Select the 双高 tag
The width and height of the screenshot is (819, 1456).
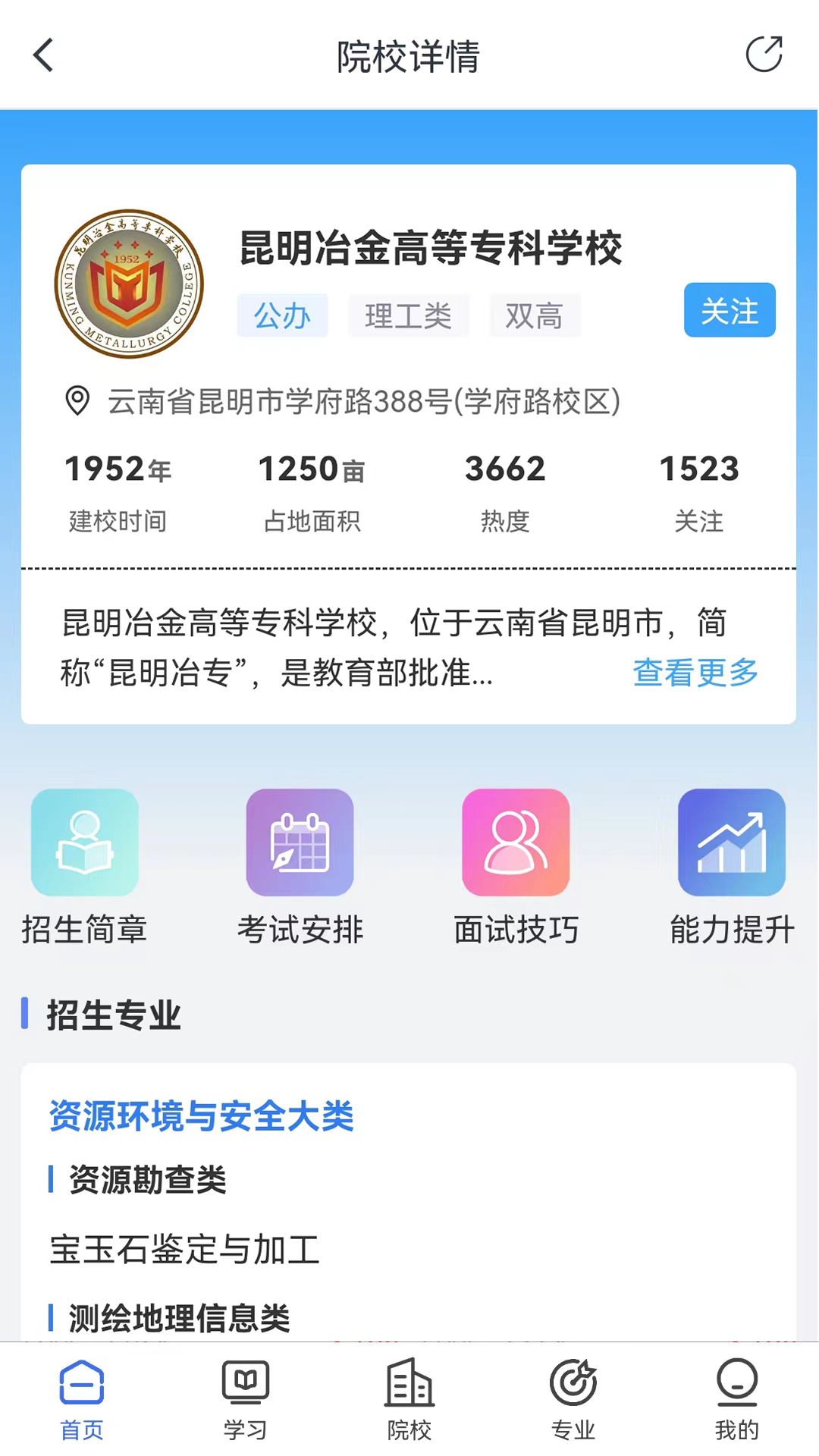535,316
